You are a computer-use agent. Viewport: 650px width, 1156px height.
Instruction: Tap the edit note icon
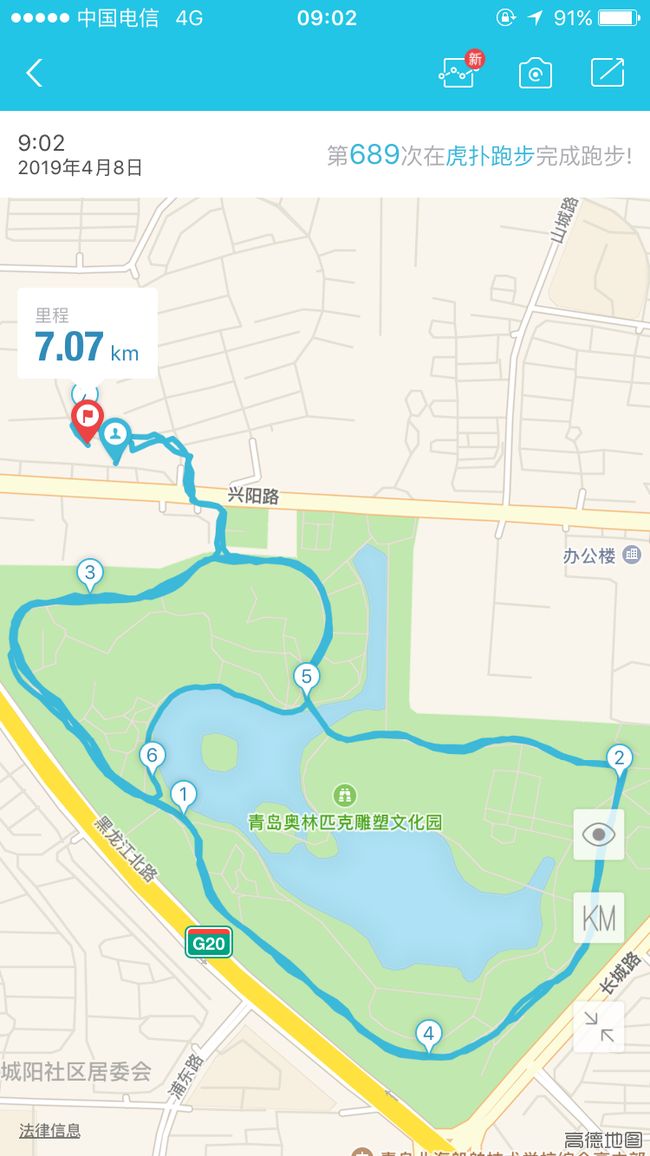pyautogui.click(x=608, y=72)
